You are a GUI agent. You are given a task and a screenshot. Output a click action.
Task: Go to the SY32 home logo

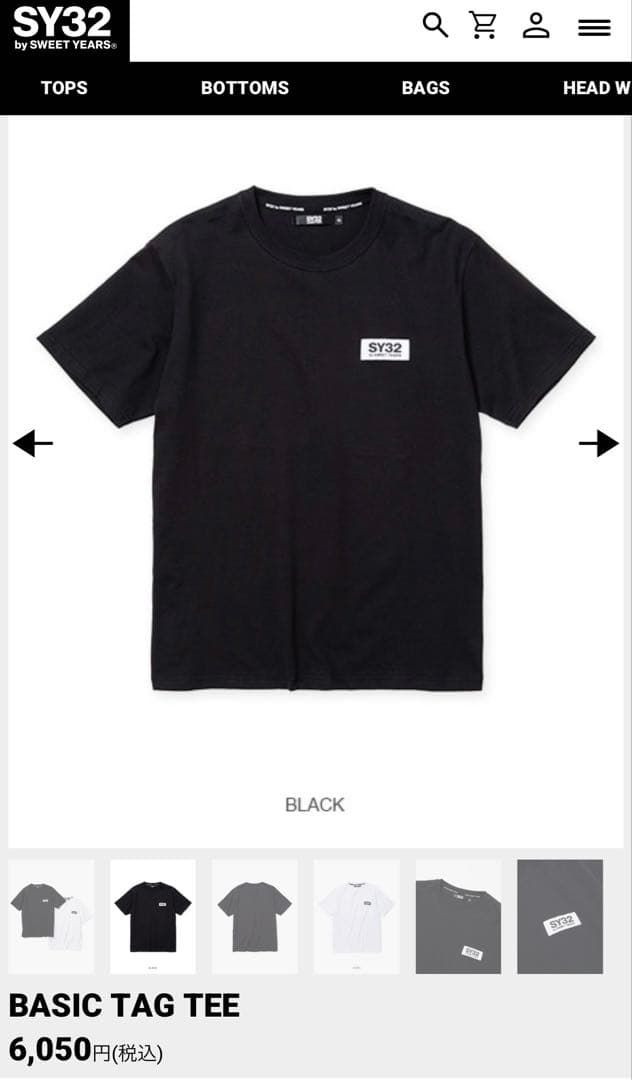point(65,30)
